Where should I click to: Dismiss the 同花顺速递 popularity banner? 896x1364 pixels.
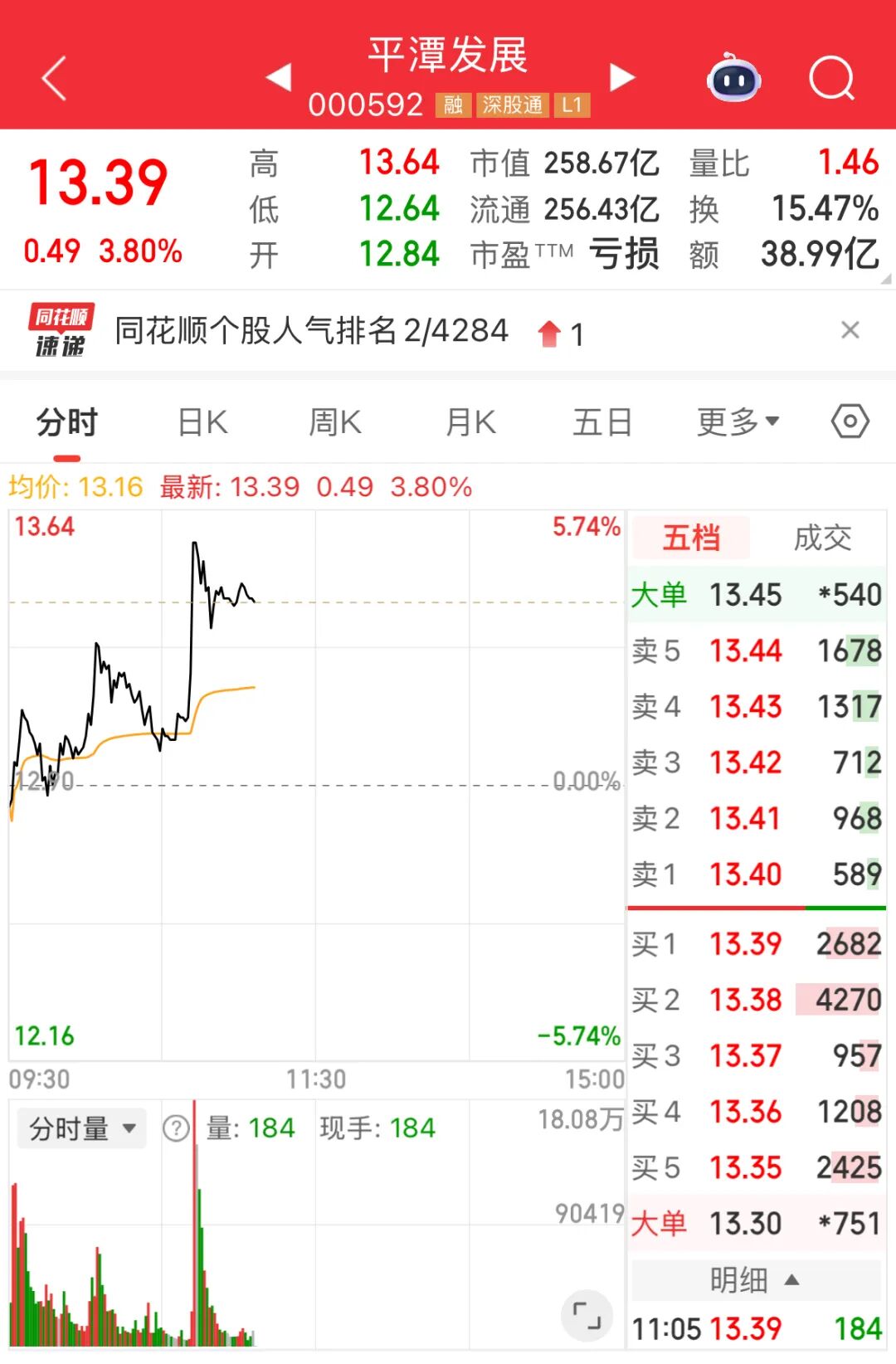(850, 330)
